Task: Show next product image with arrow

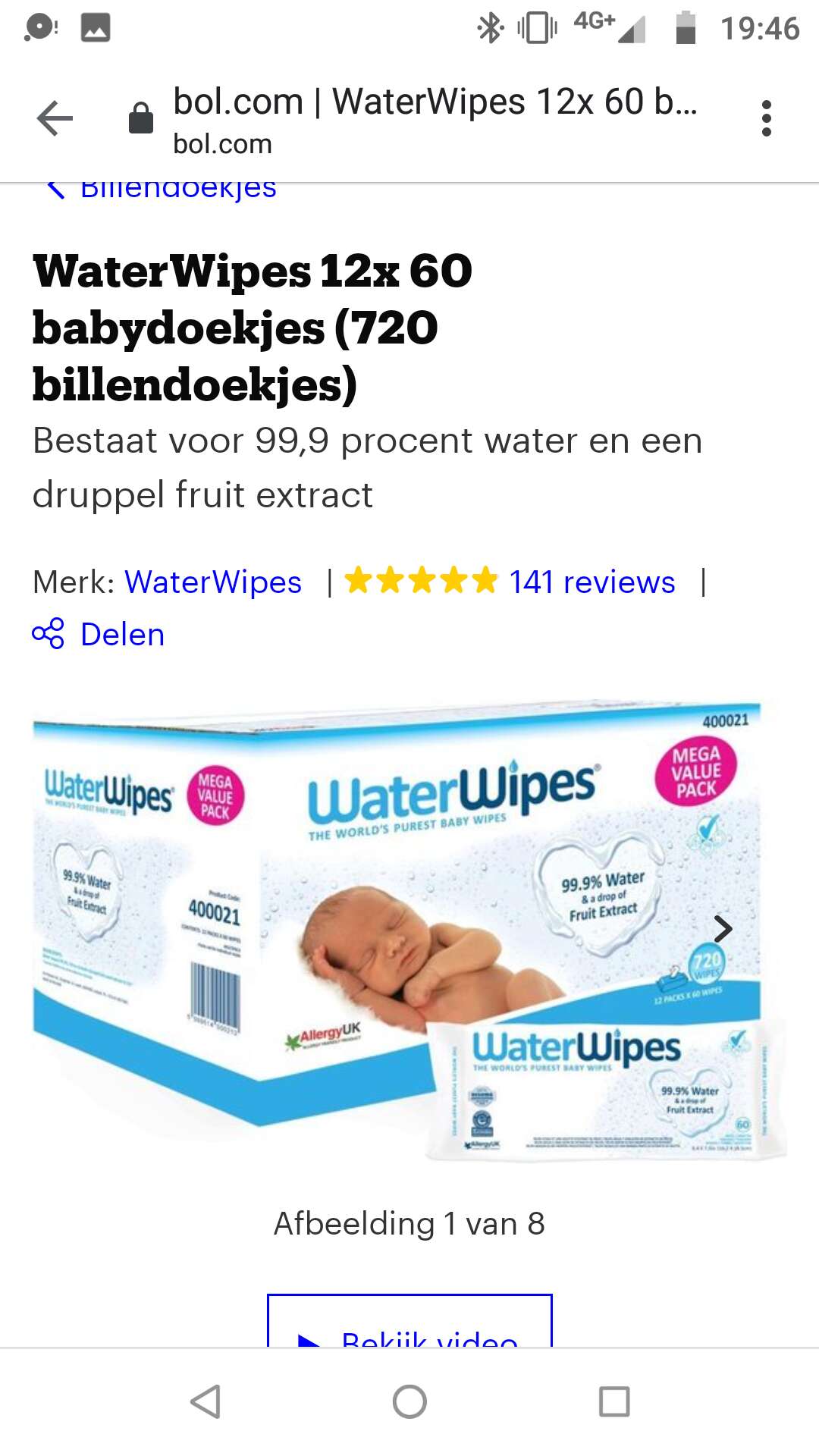Action: [x=723, y=928]
